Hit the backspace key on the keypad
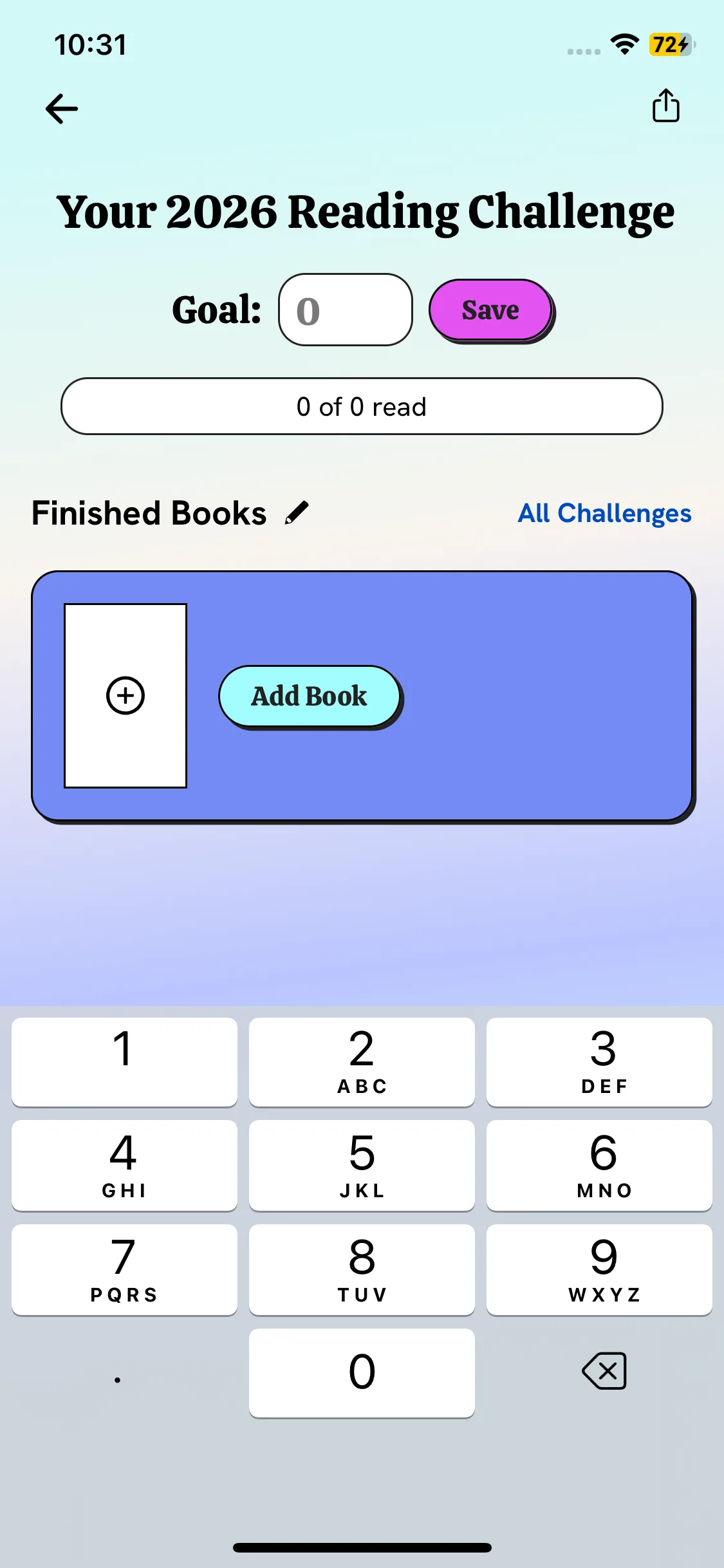The width and height of the screenshot is (724, 1568). click(x=604, y=1371)
